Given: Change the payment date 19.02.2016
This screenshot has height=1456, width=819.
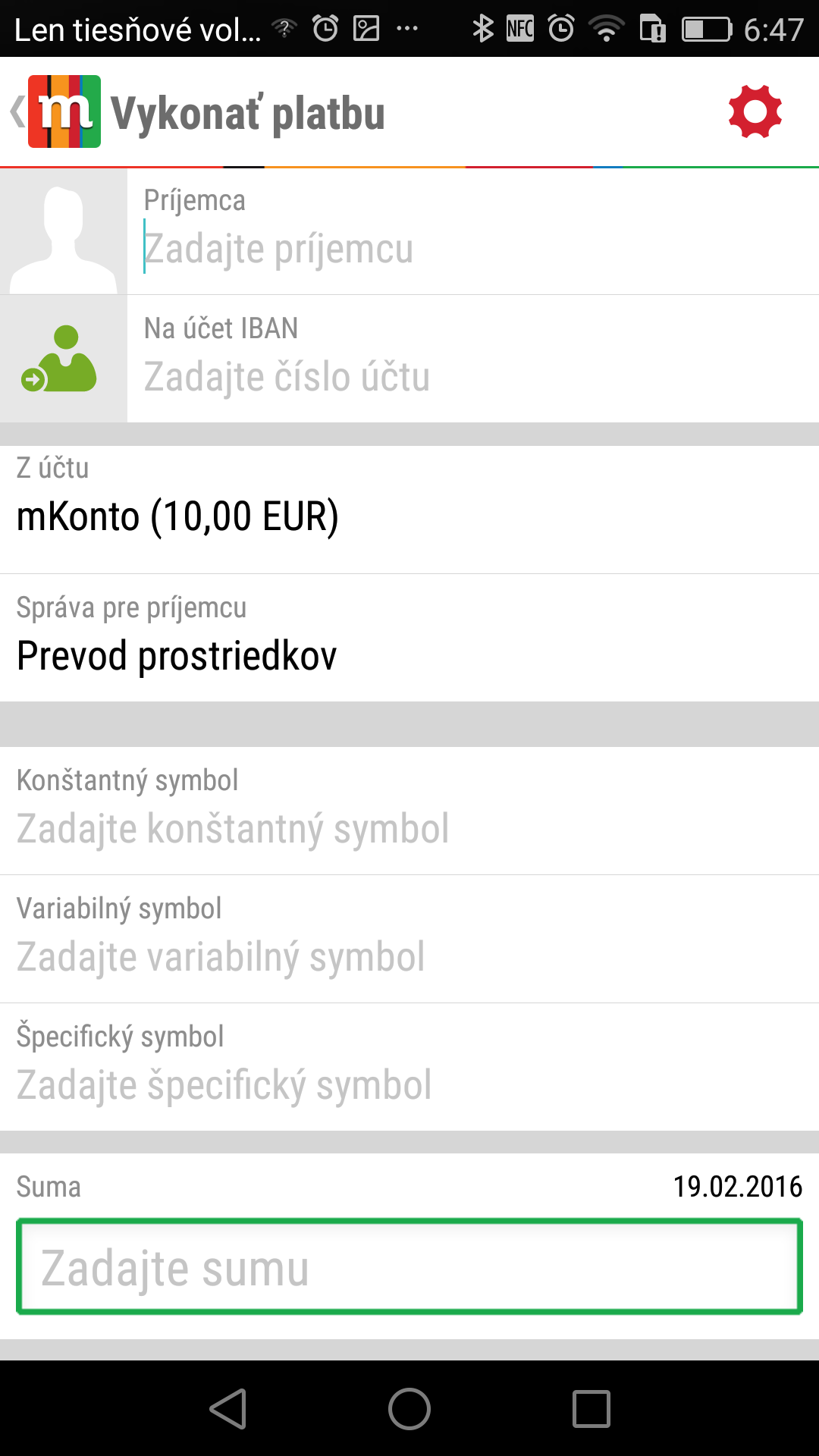Looking at the screenshot, I should point(737,1187).
